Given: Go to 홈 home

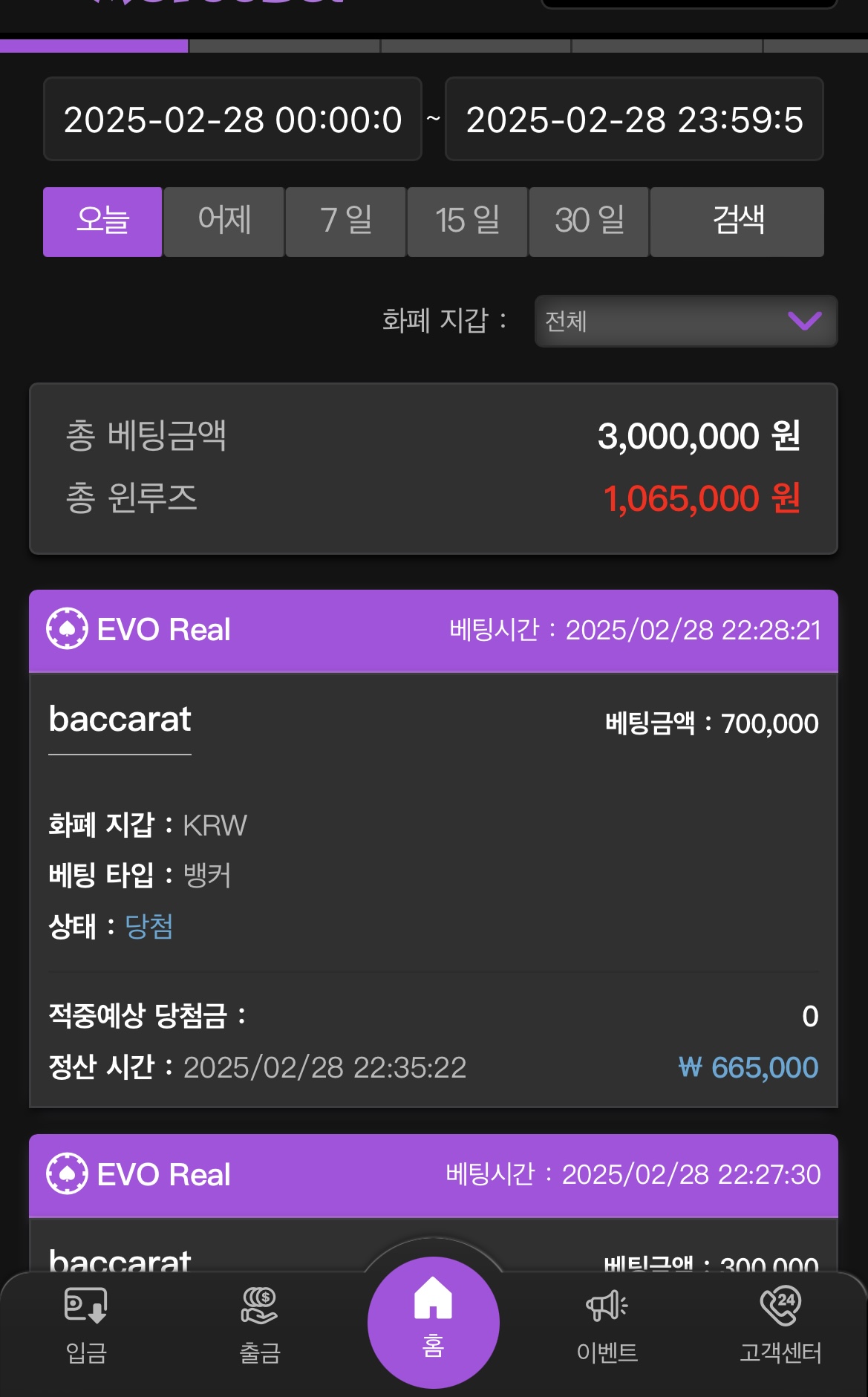Looking at the screenshot, I should pos(434,1322).
